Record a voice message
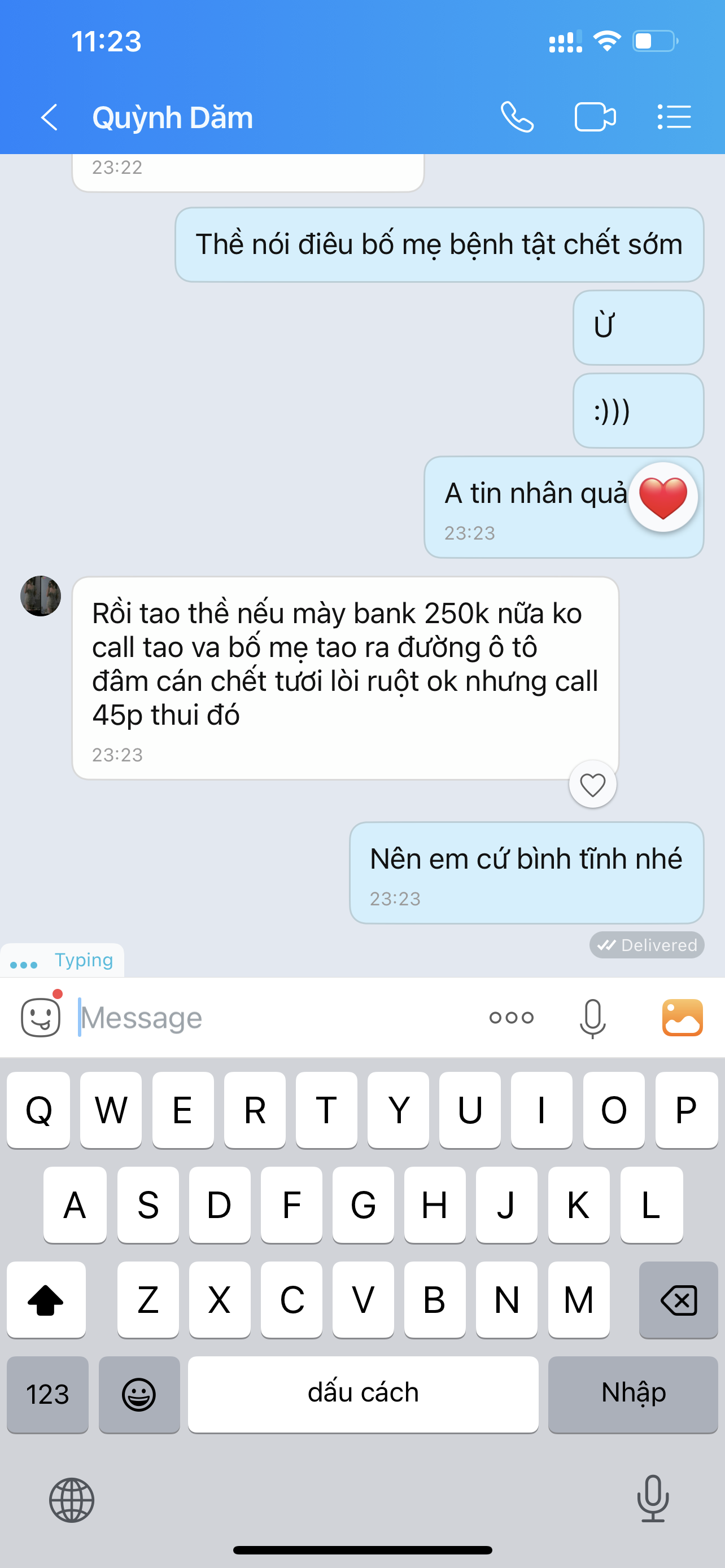The image size is (725, 1568). pyautogui.click(x=592, y=1017)
